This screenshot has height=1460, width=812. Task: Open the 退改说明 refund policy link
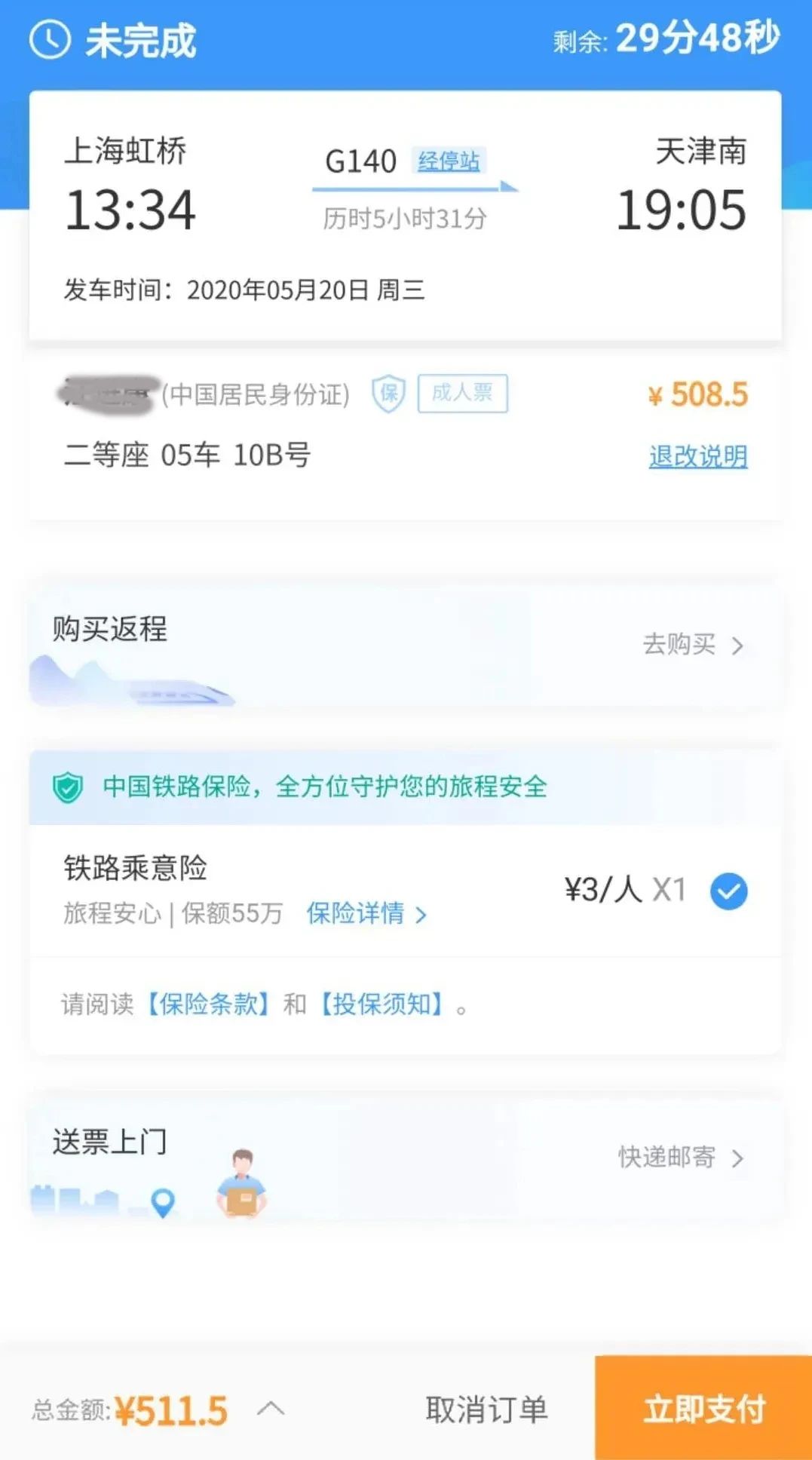tap(697, 456)
